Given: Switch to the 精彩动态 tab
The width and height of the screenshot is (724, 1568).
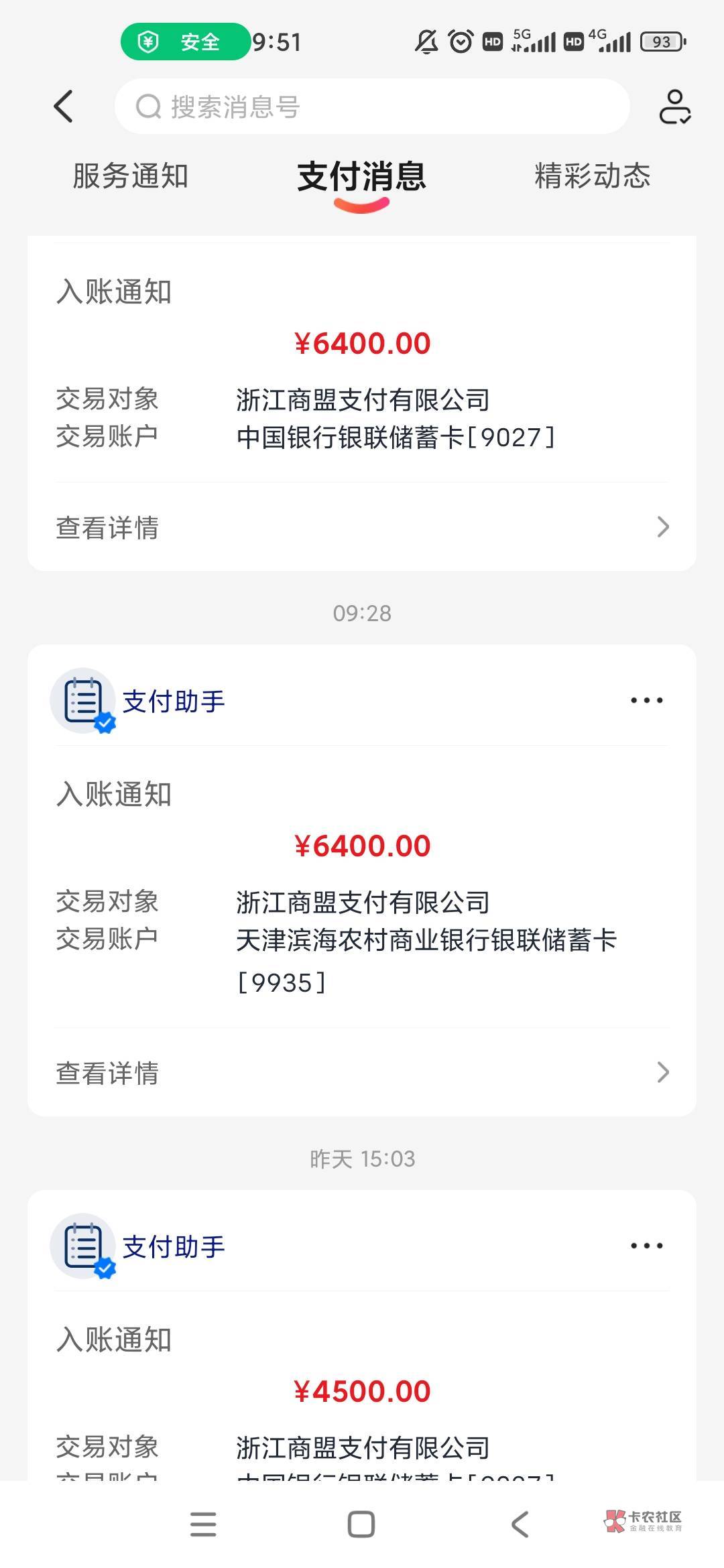Looking at the screenshot, I should (x=592, y=176).
